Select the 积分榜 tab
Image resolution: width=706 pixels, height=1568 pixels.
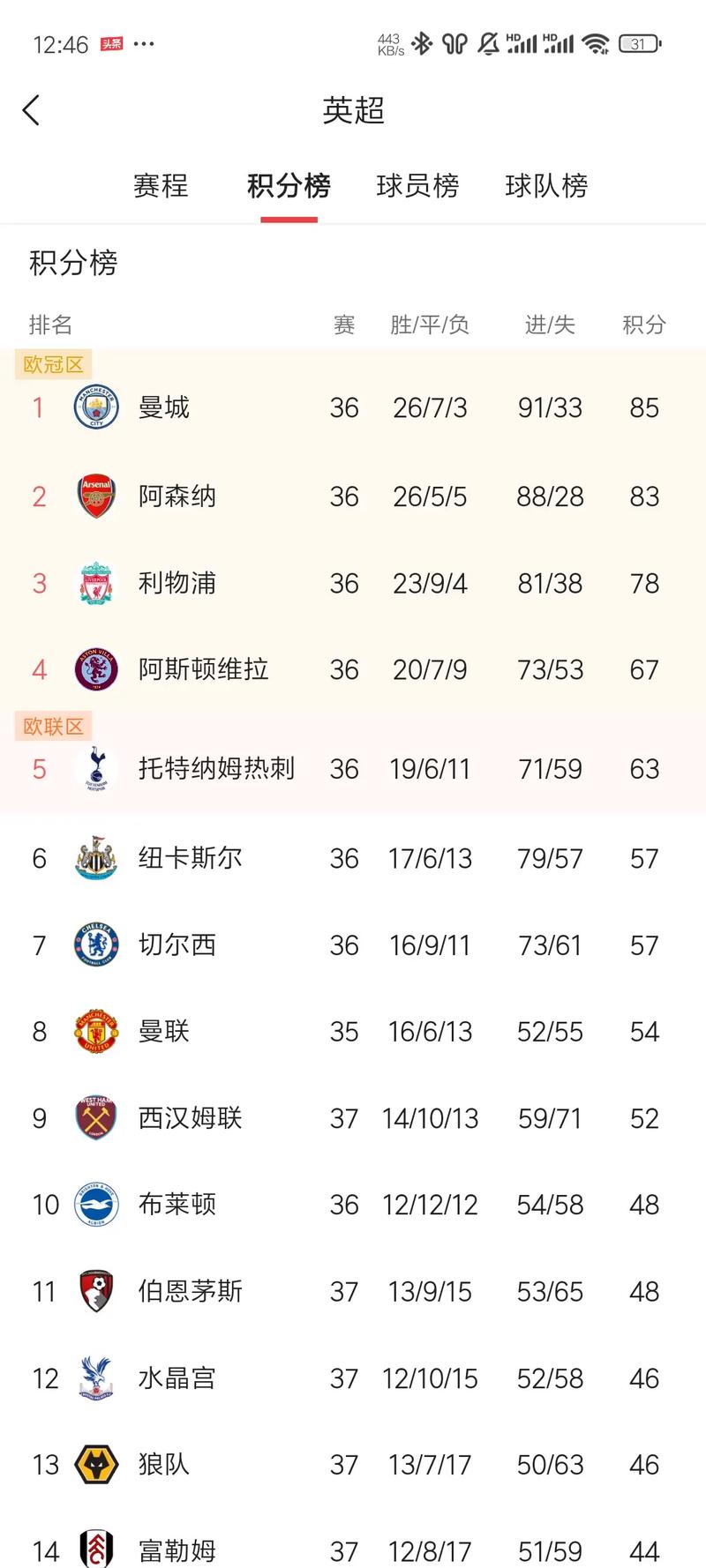[x=289, y=186]
